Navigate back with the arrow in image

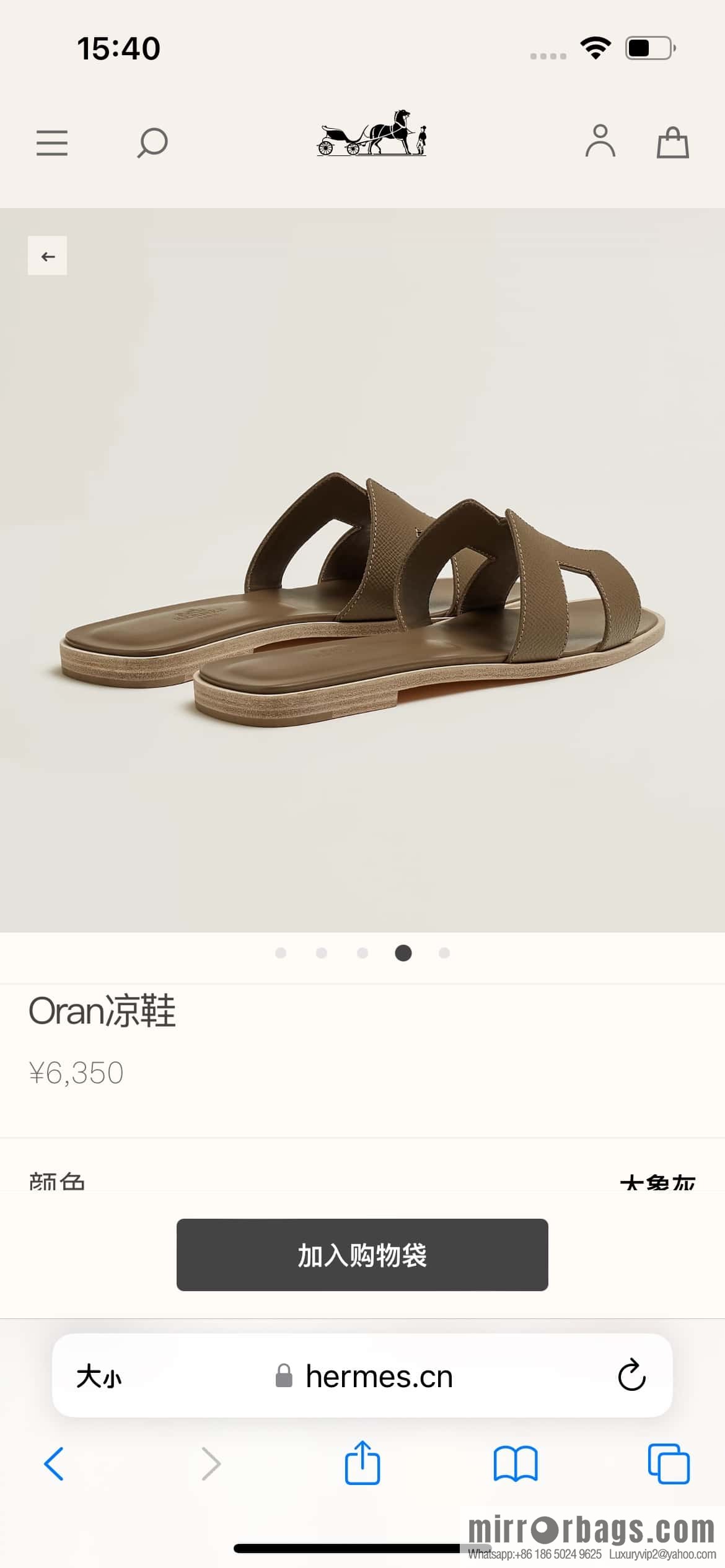47,255
